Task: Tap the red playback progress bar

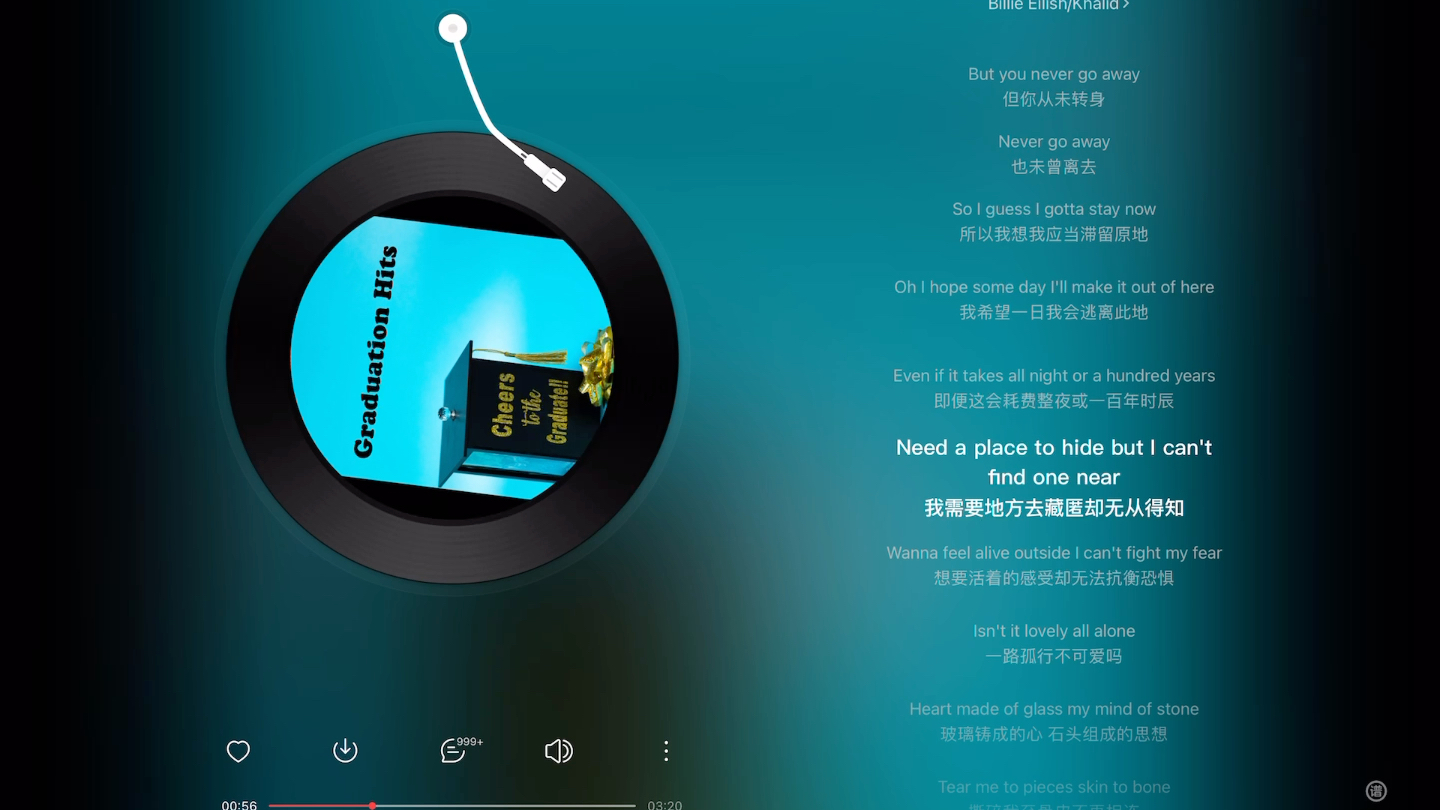Action: coord(320,805)
